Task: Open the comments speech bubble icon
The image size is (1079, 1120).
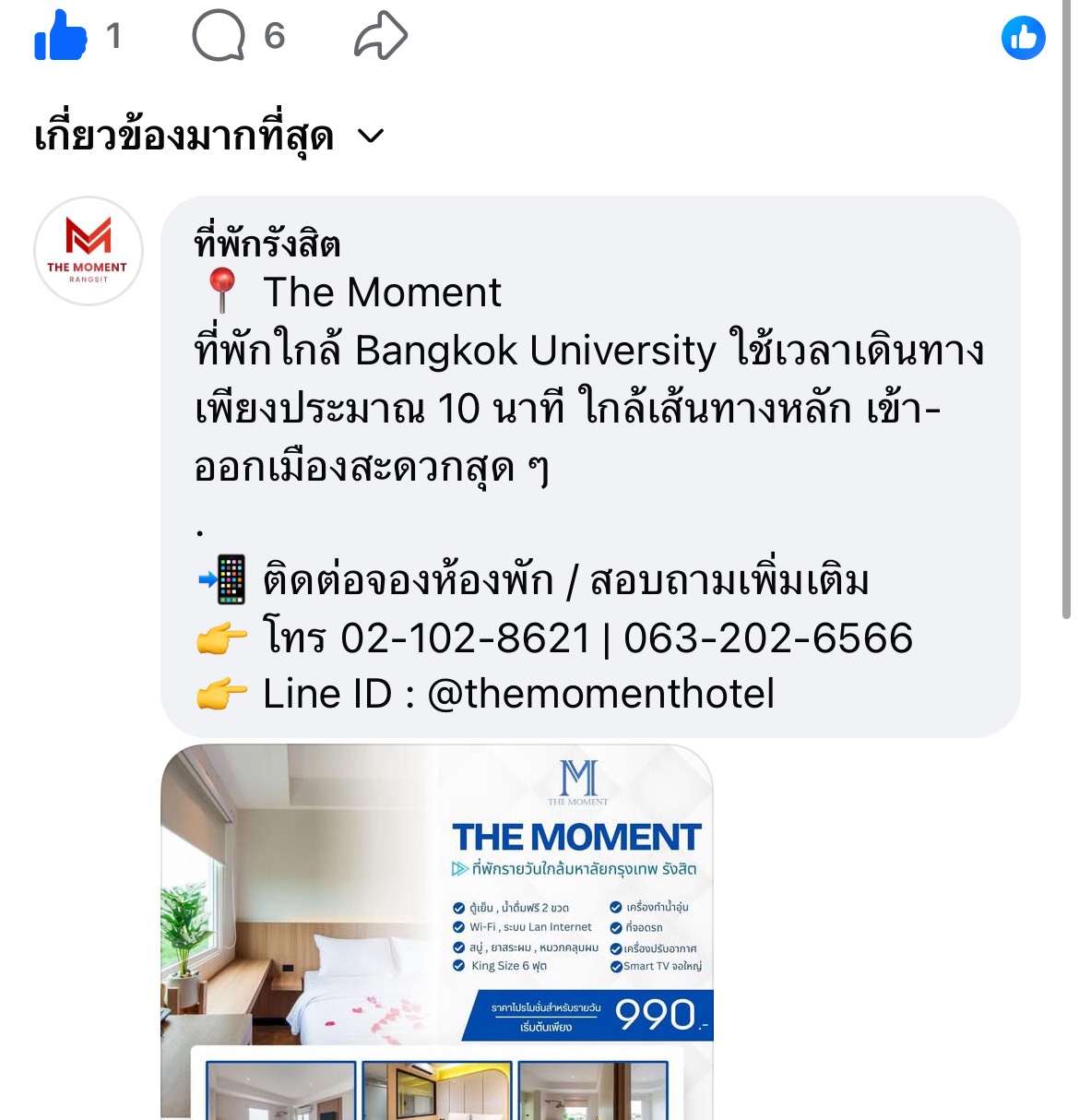Action: 219,37
